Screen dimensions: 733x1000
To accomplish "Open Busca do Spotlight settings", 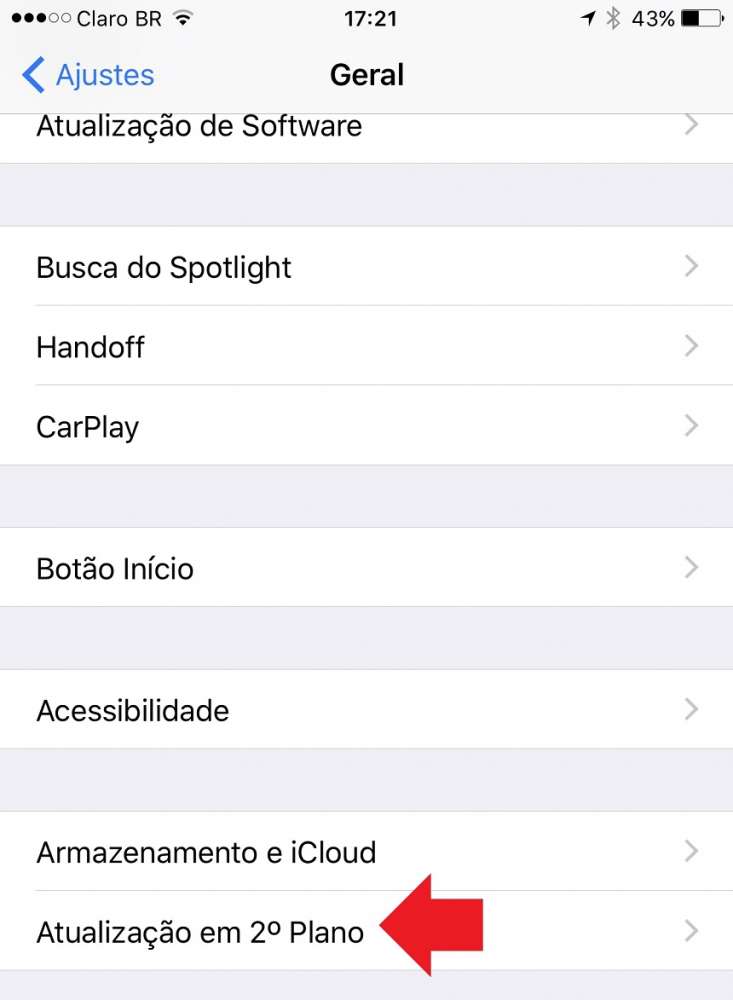I will point(366,267).
